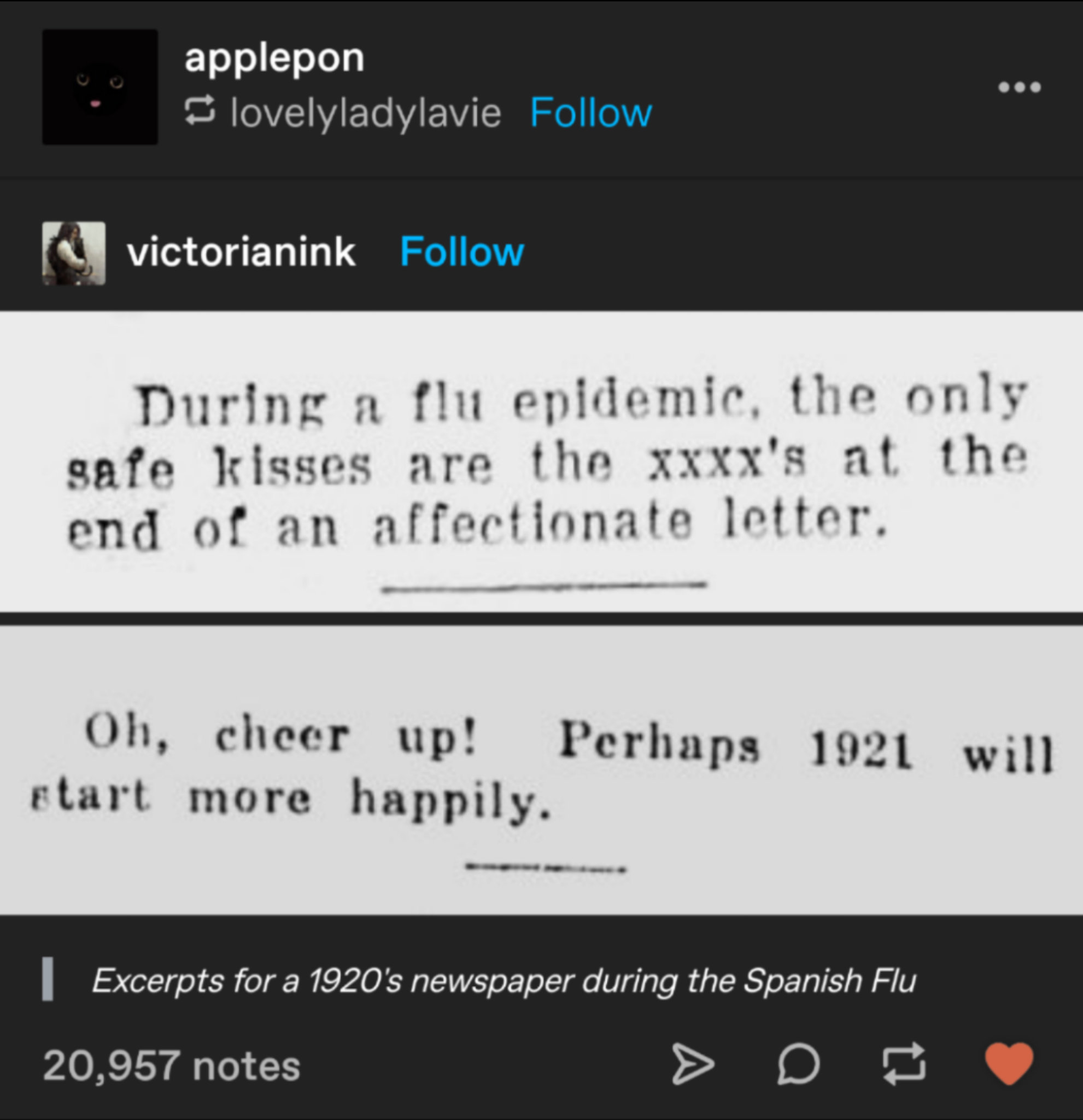
Task: Visit victorianink's blog name
Action: 241,252
